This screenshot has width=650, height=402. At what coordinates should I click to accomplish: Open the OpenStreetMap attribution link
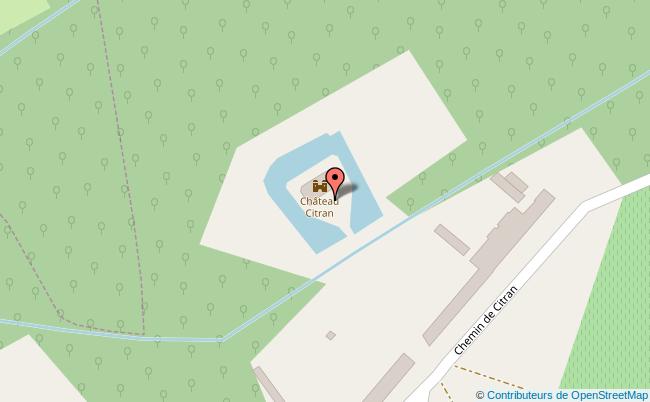coord(605,395)
